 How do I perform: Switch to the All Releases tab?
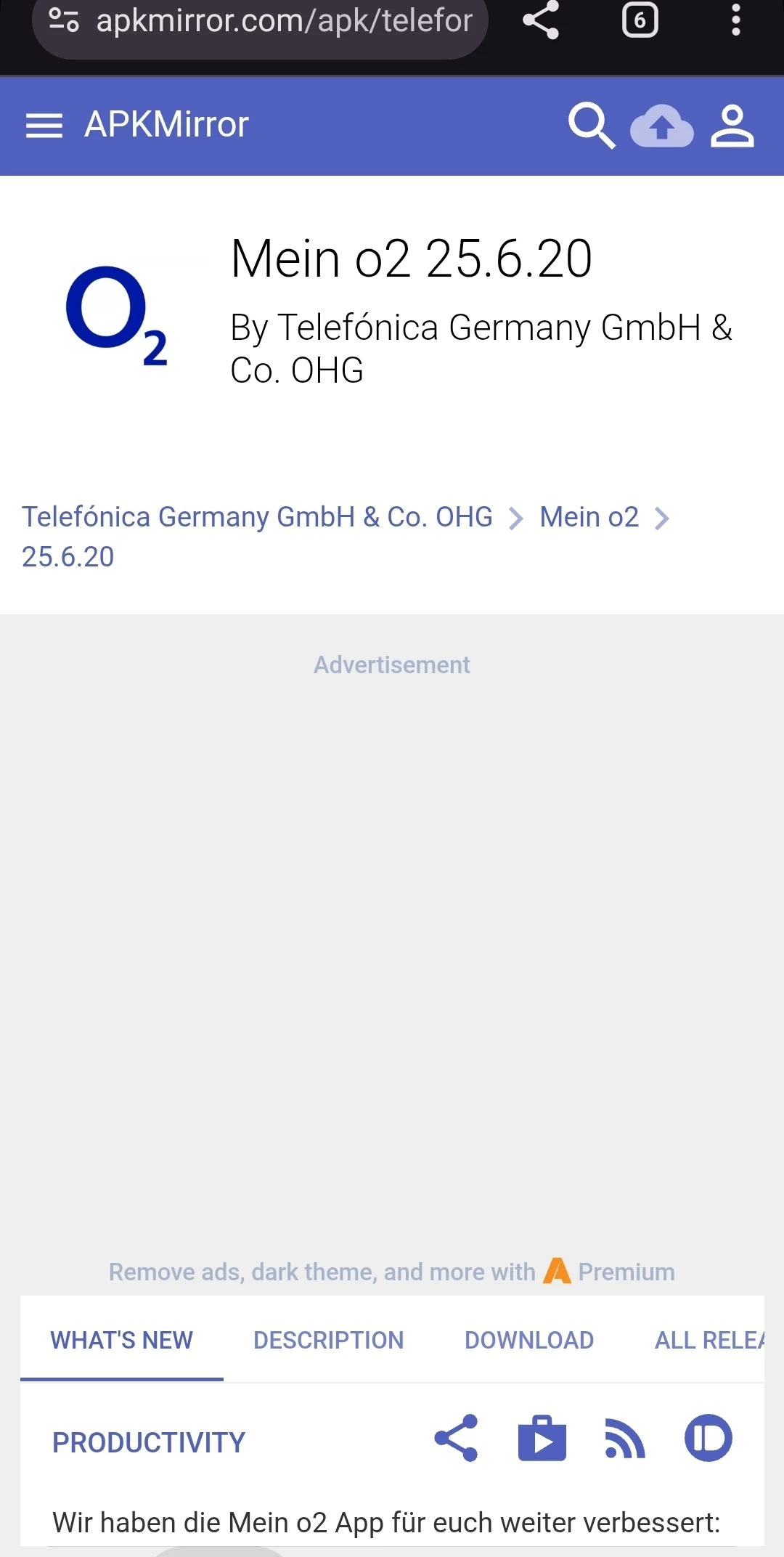pyautogui.click(x=709, y=1340)
